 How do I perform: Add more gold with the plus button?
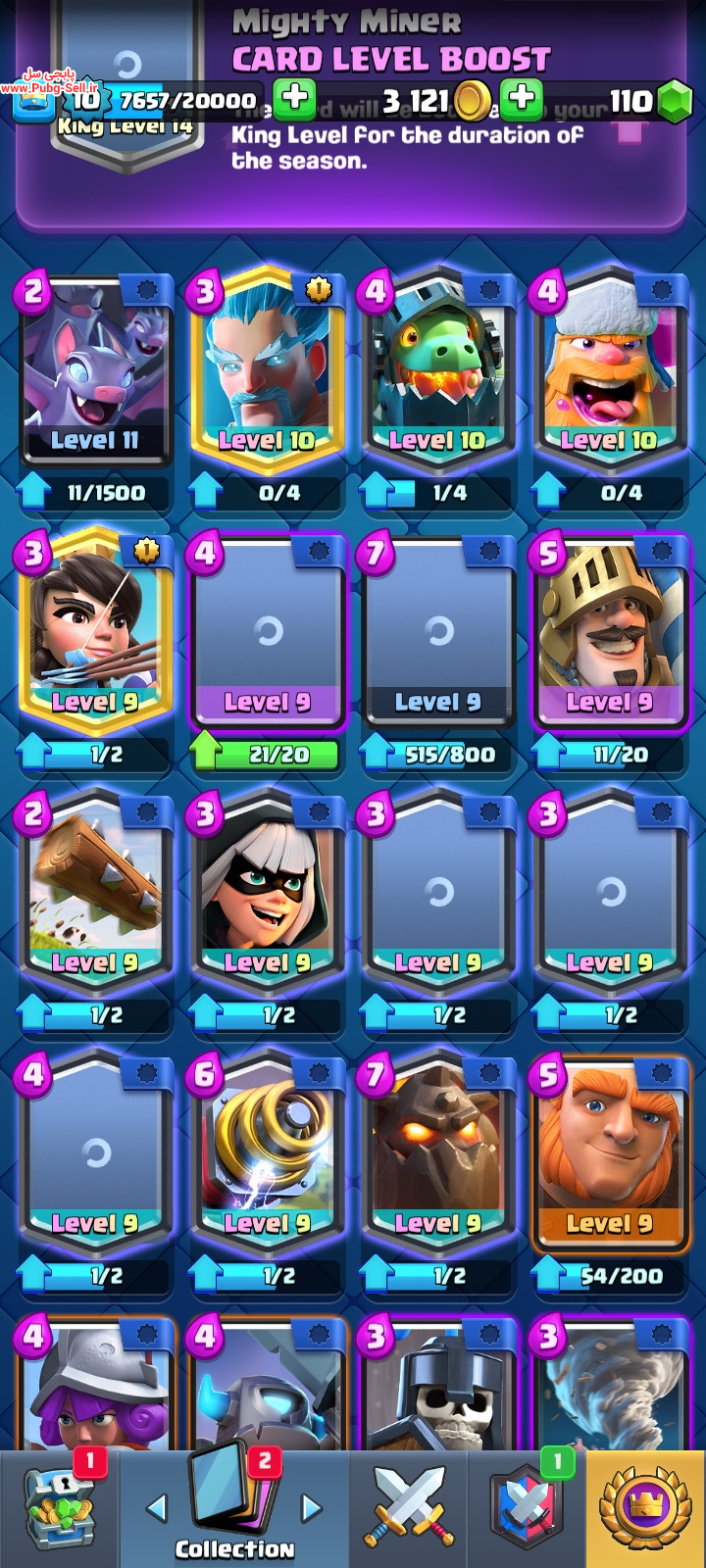point(522,98)
